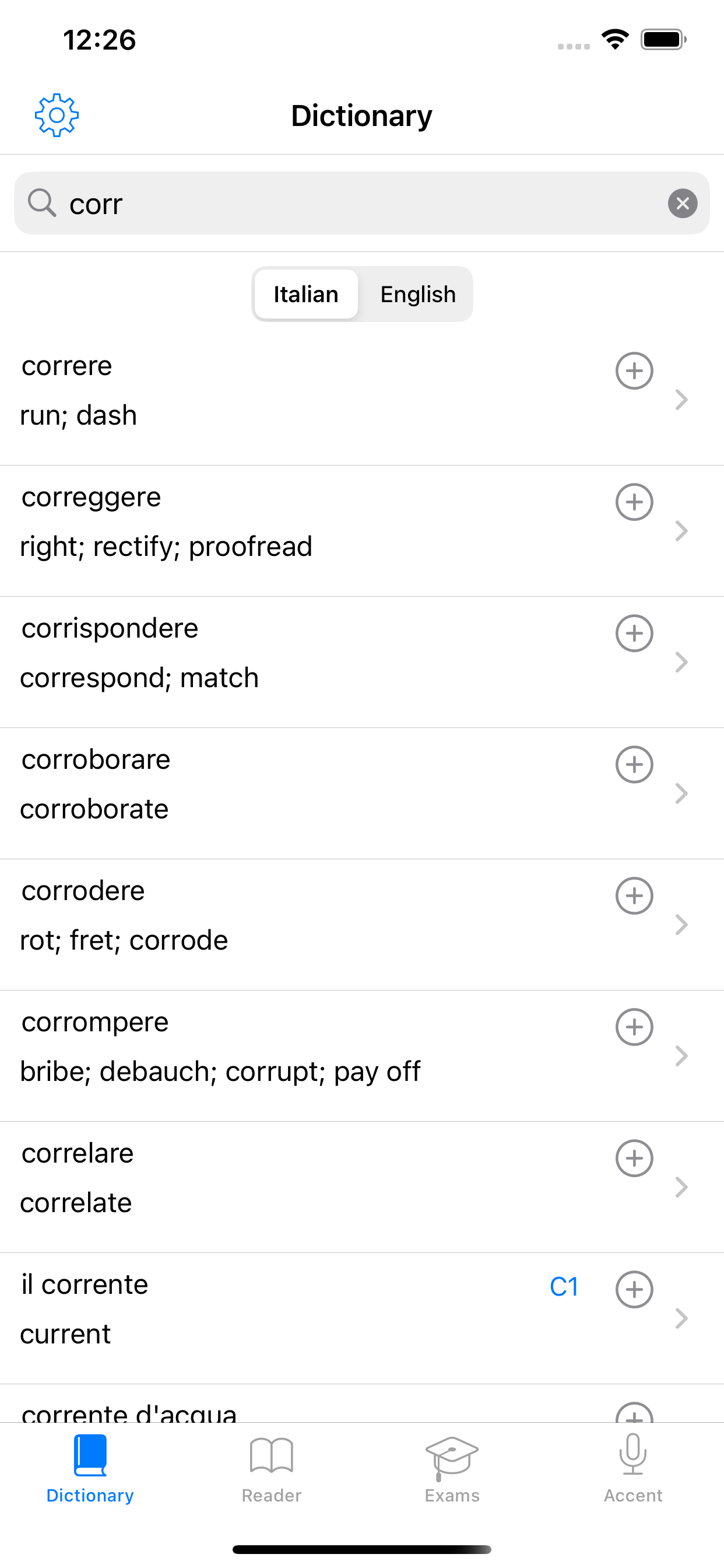Add 'corroborare' to the study list
The image size is (724, 1568).
[634, 765]
